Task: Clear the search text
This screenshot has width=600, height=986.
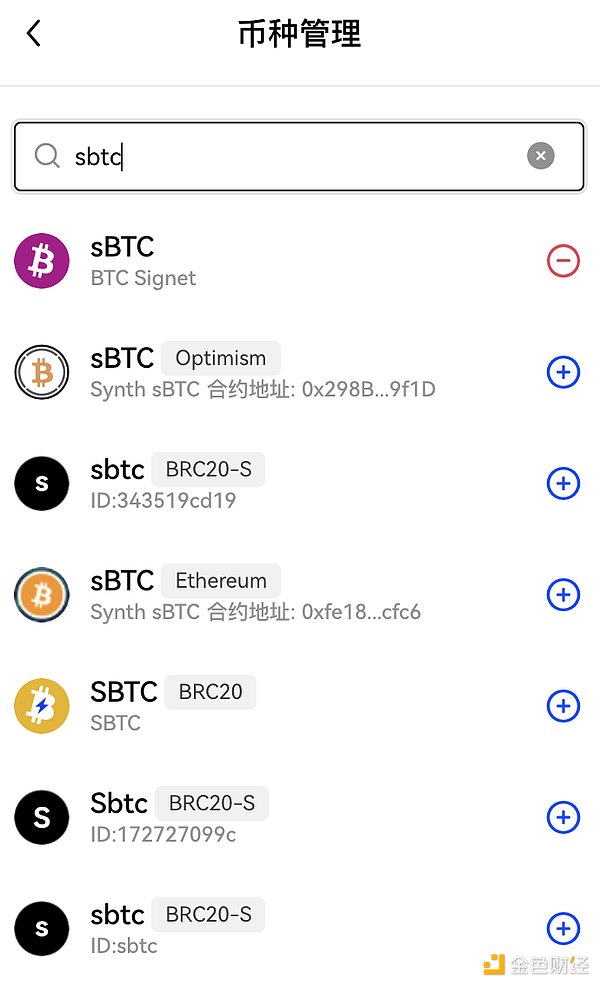Action: pyautogui.click(x=540, y=156)
